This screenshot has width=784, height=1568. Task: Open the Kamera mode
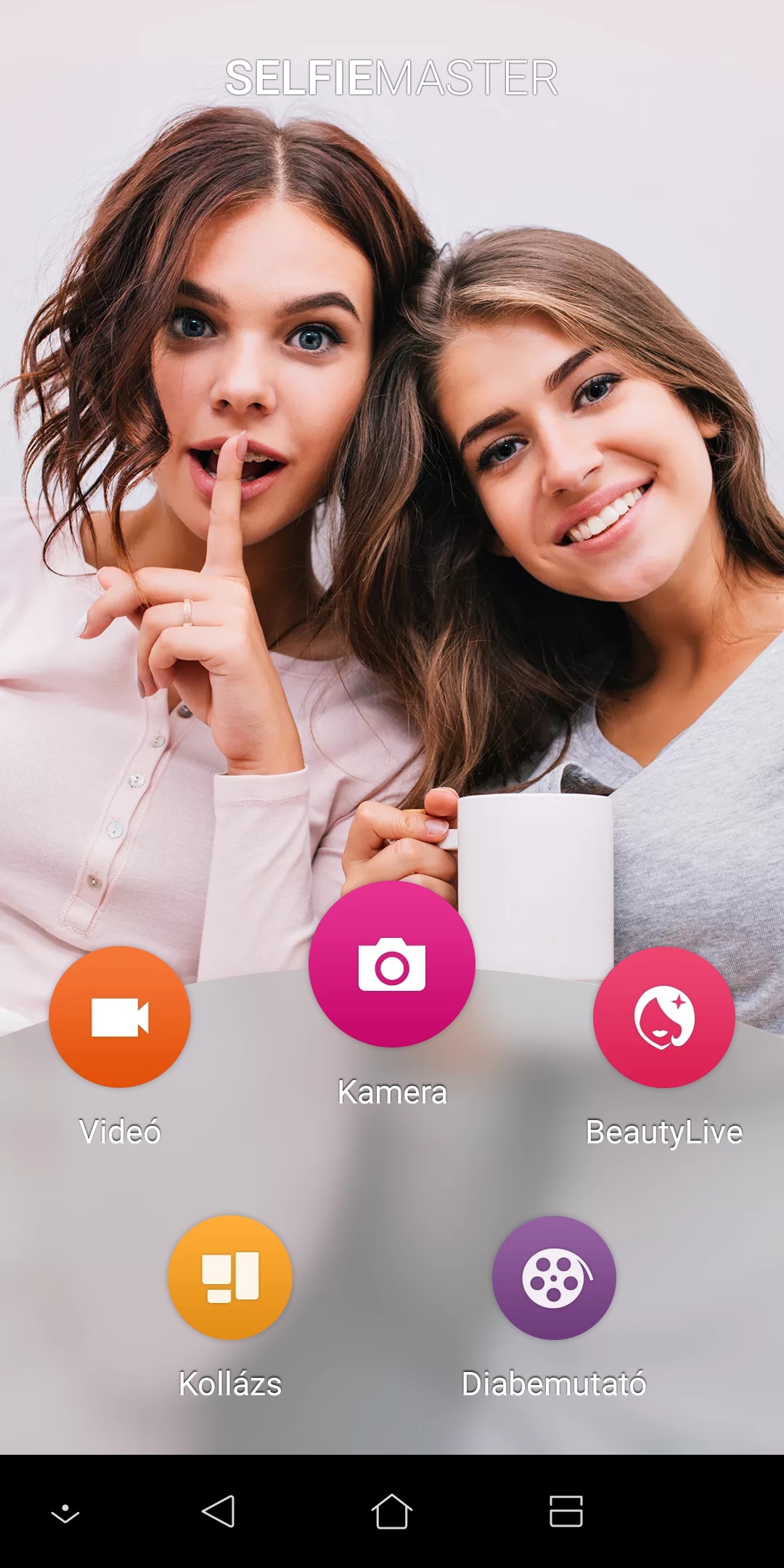tap(392, 964)
